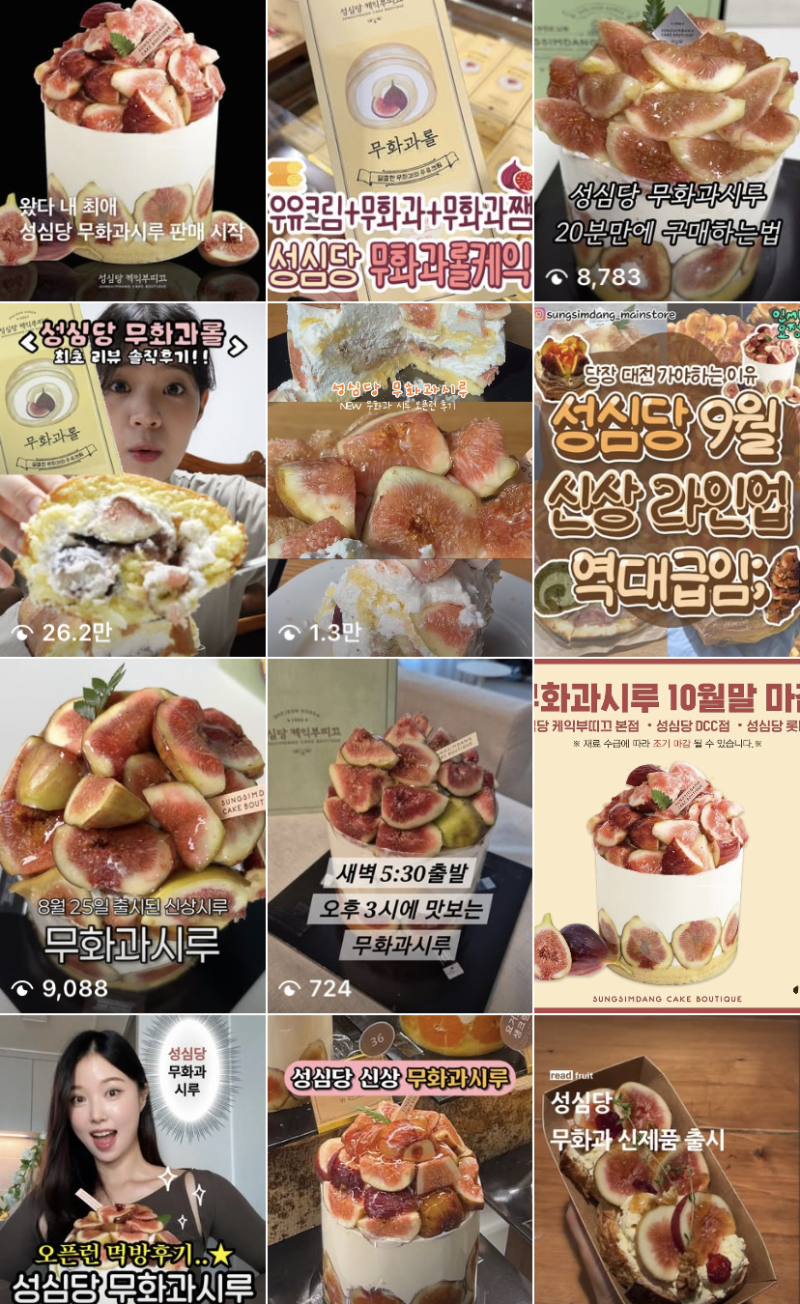View the reel with 1.3만 views
Screen dimensions: 800x1304
point(399,480)
